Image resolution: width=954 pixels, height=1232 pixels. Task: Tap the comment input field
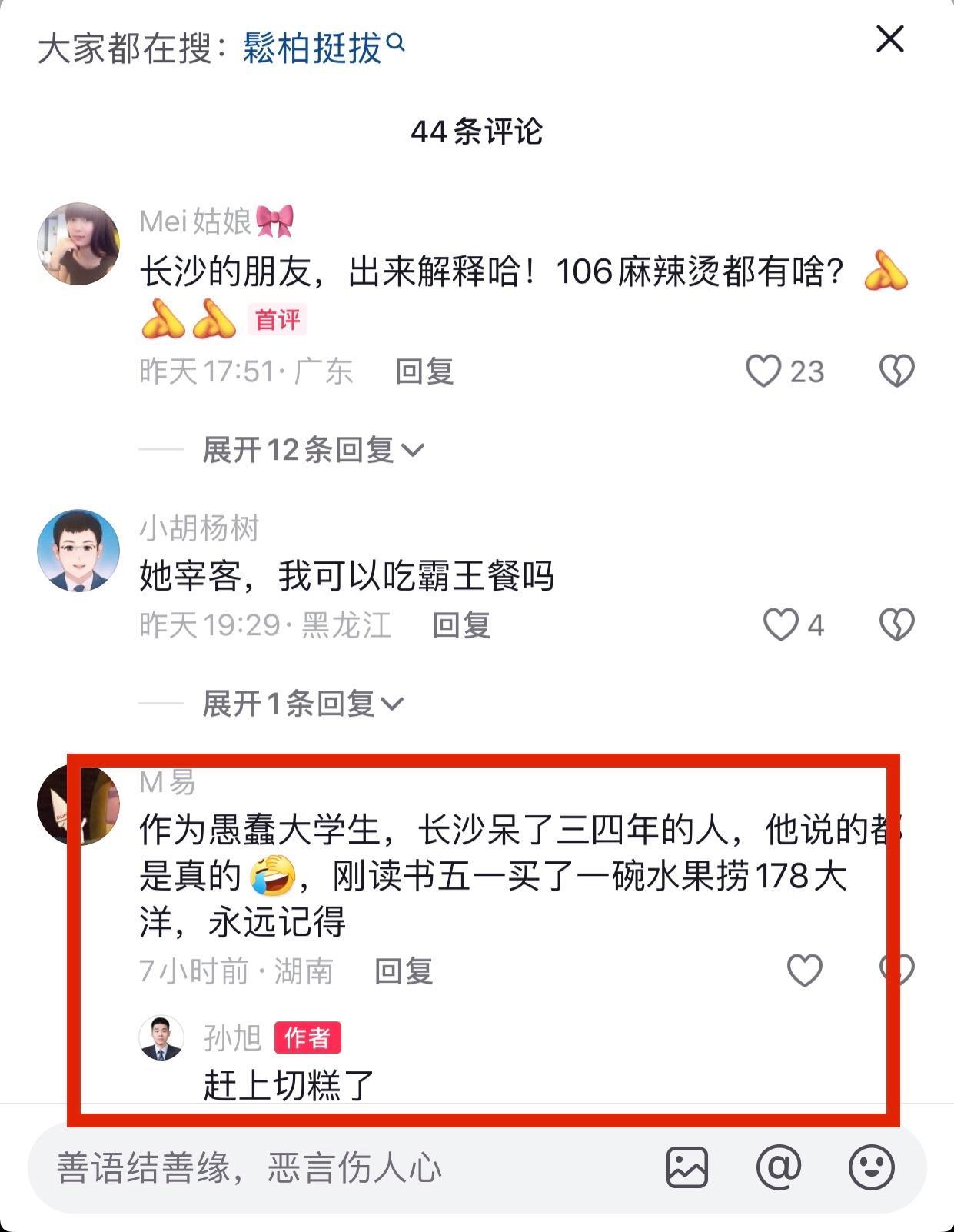coord(338,1168)
